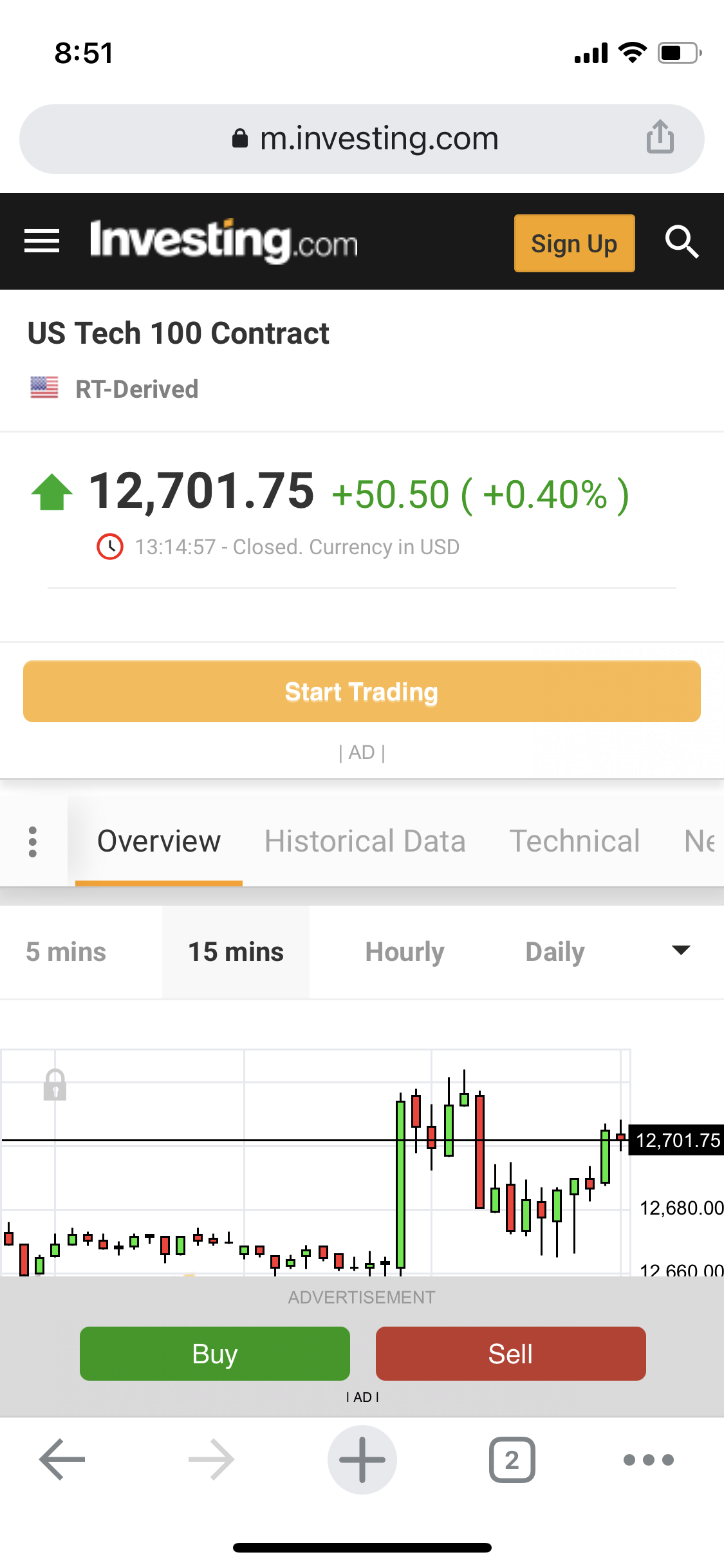This screenshot has width=724, height=1568.
Task: Tap the green Buy button
Action: [x=215, y=1354]
